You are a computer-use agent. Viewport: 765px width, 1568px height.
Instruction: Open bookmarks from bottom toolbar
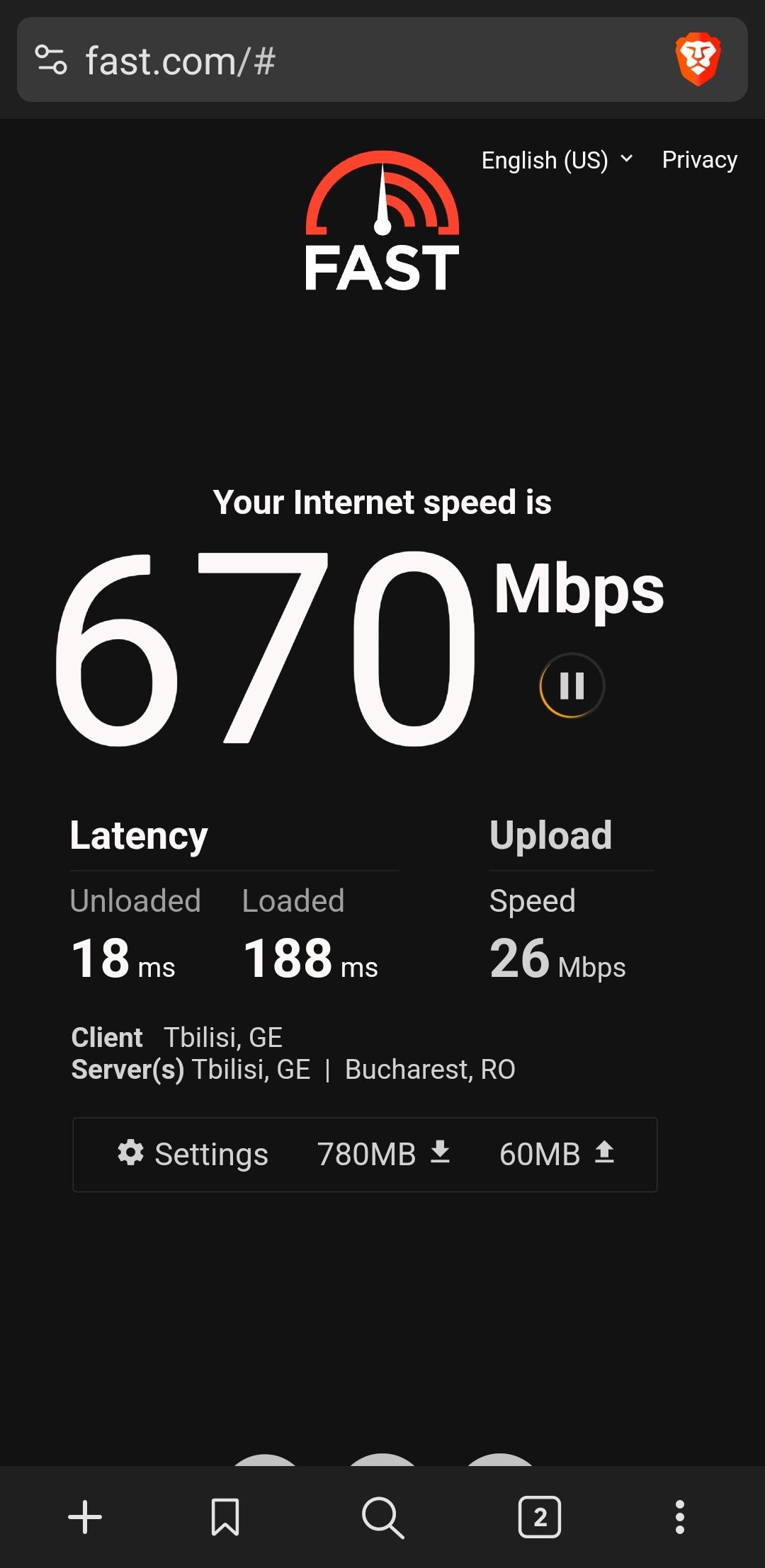tap(225, 1517)
